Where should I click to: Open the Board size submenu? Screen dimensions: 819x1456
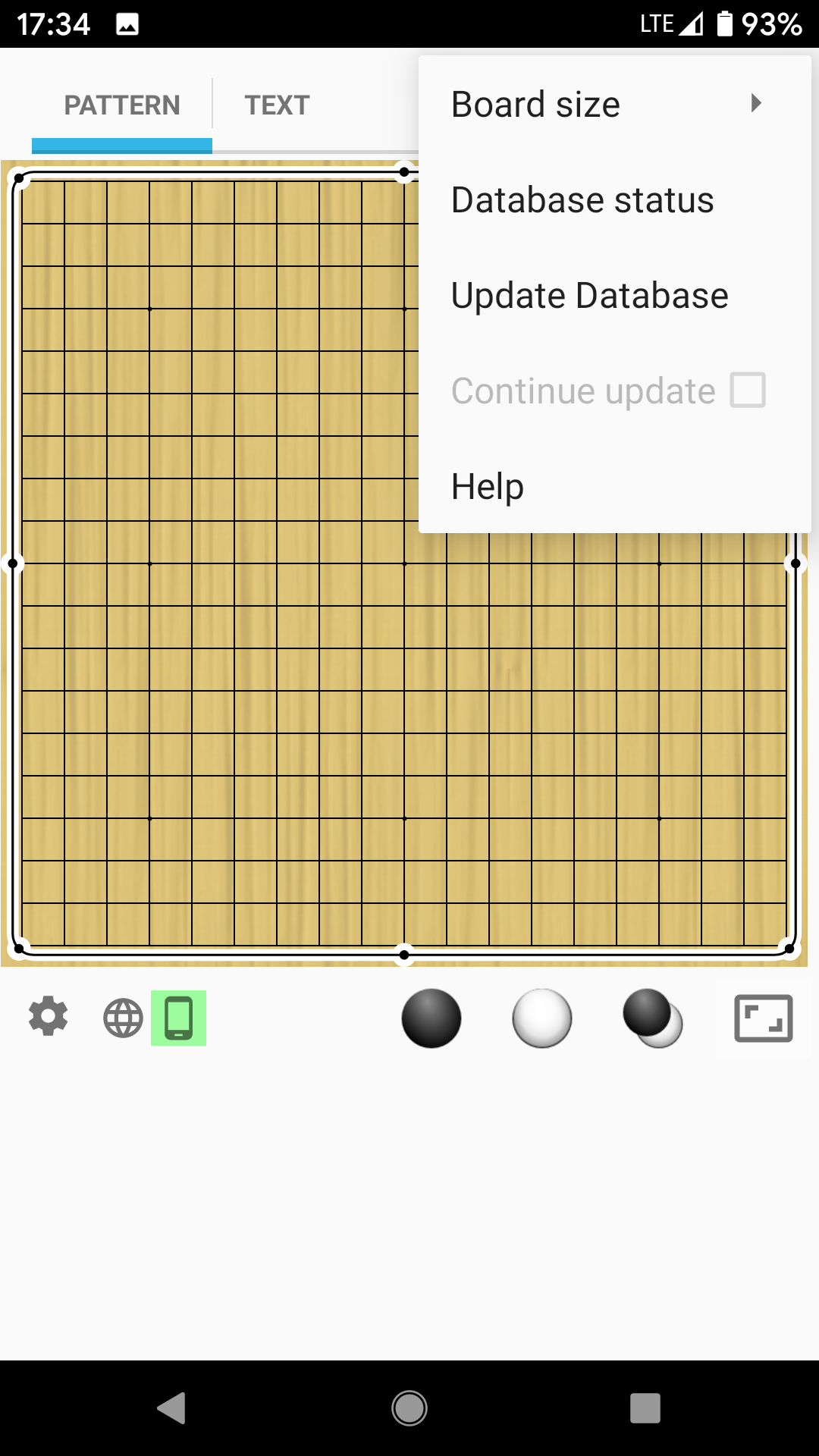(607, 104)
